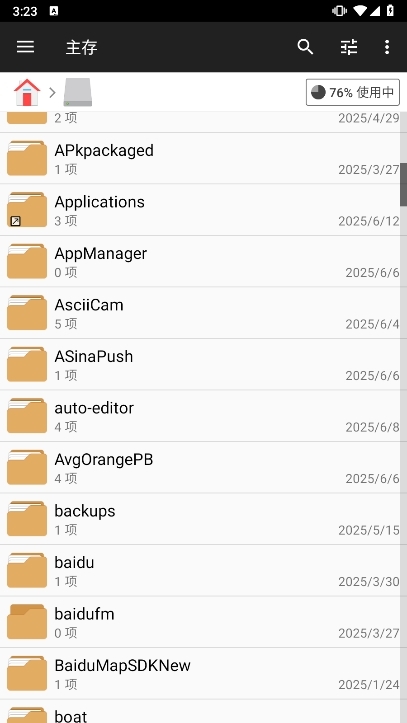The image size is (407, 723).
Task: Tap the storage drive breadcrumb icon
Action: (77, 92)
